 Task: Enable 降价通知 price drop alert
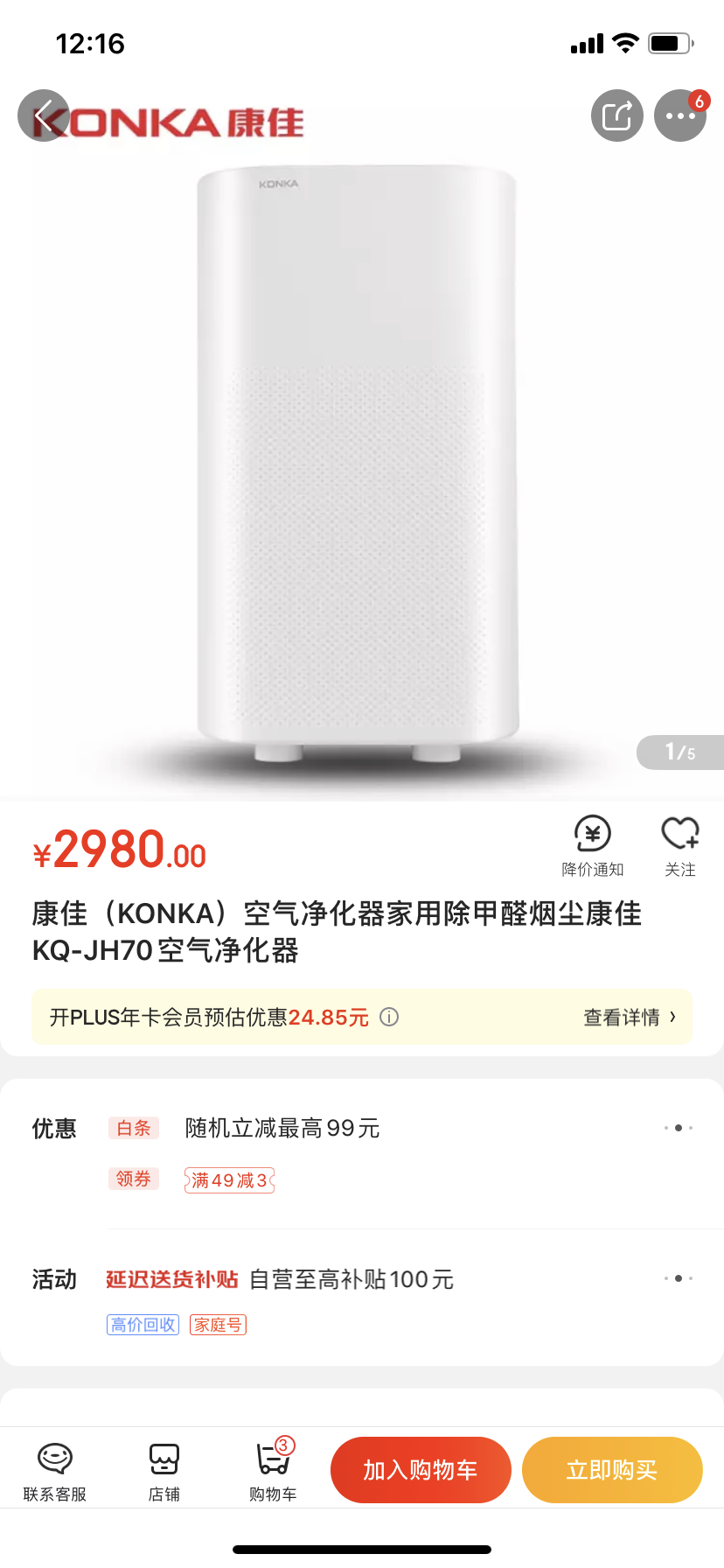tap(593, 845)
